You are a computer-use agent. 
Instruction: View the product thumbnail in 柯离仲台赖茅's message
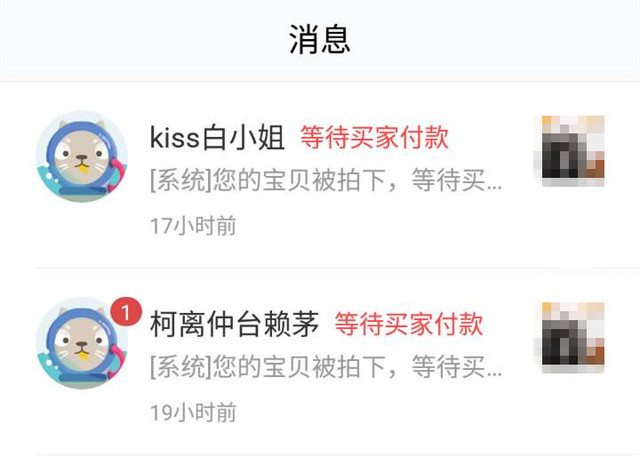(572, 336)
